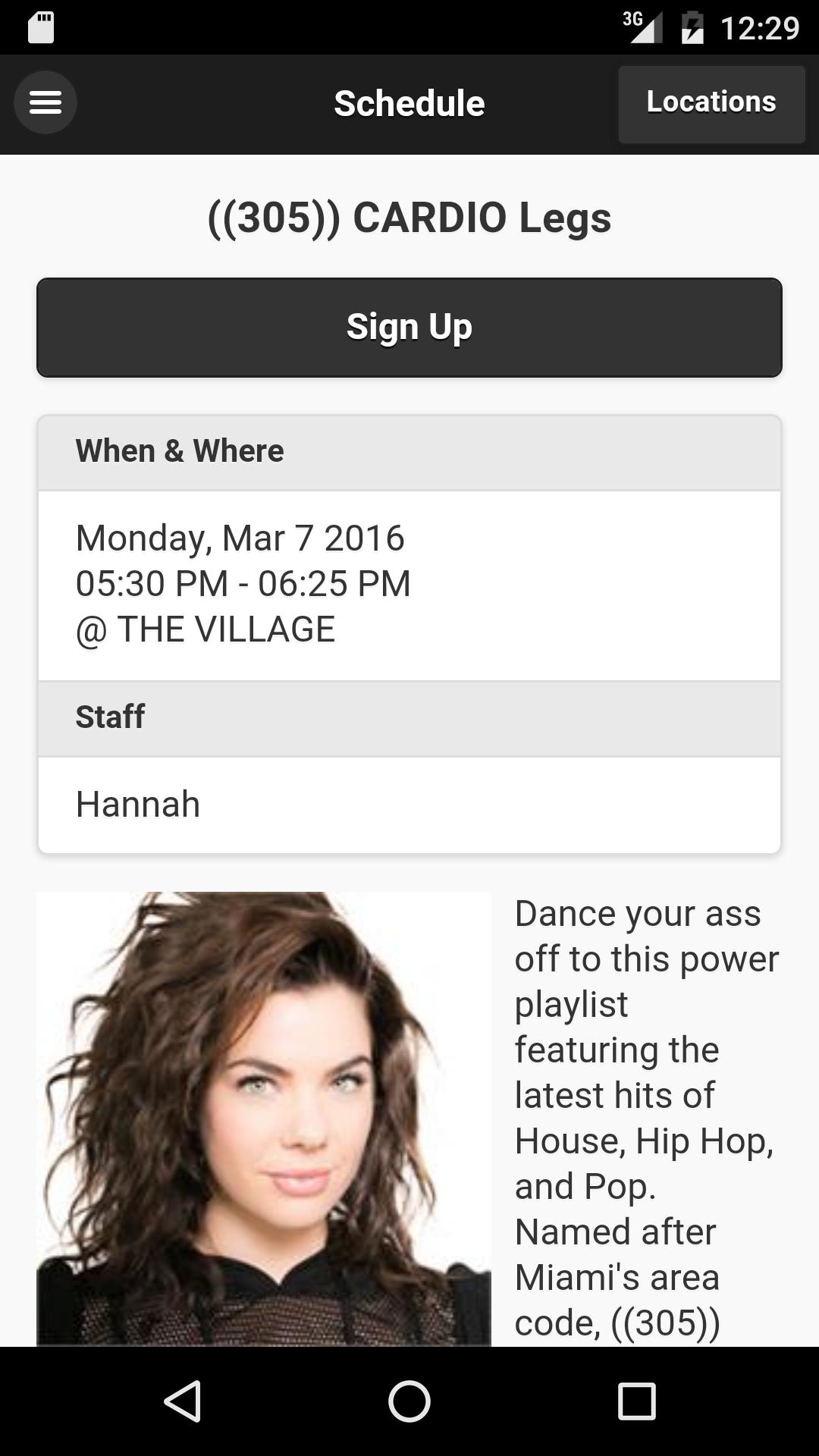819x1456 pixels.
Task: Select the Schedule title bar
Action: click(409, 102)
